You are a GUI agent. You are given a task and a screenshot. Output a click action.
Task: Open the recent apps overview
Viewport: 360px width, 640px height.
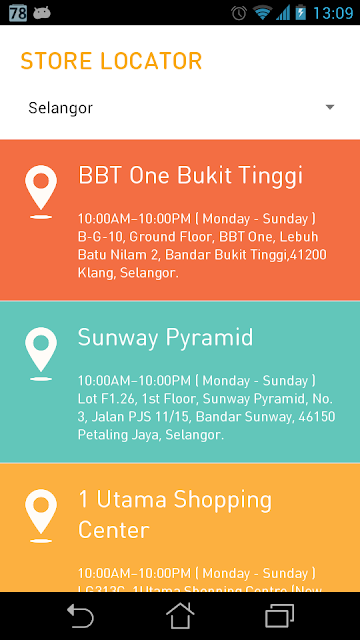[x=280, y=616]
